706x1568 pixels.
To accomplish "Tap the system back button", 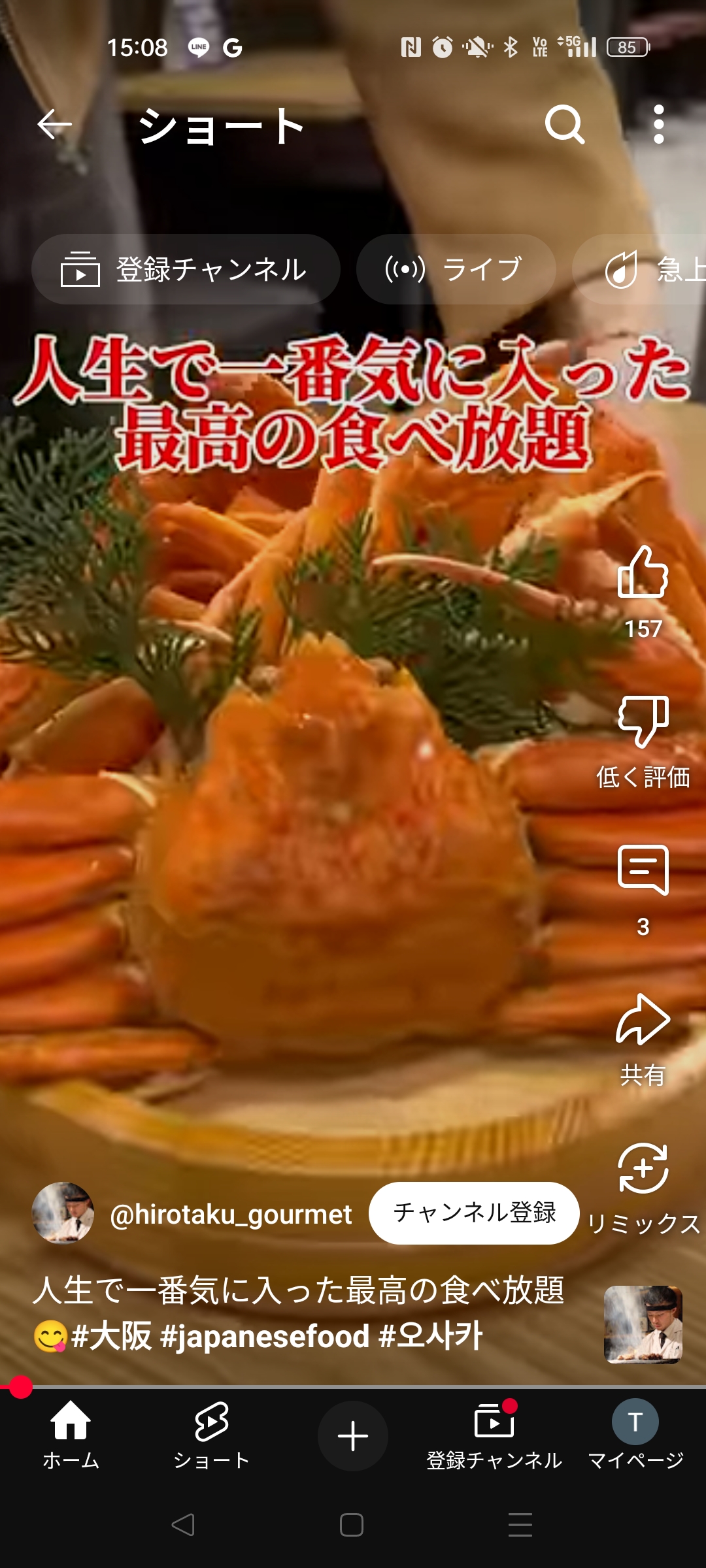I will 183,1525.
